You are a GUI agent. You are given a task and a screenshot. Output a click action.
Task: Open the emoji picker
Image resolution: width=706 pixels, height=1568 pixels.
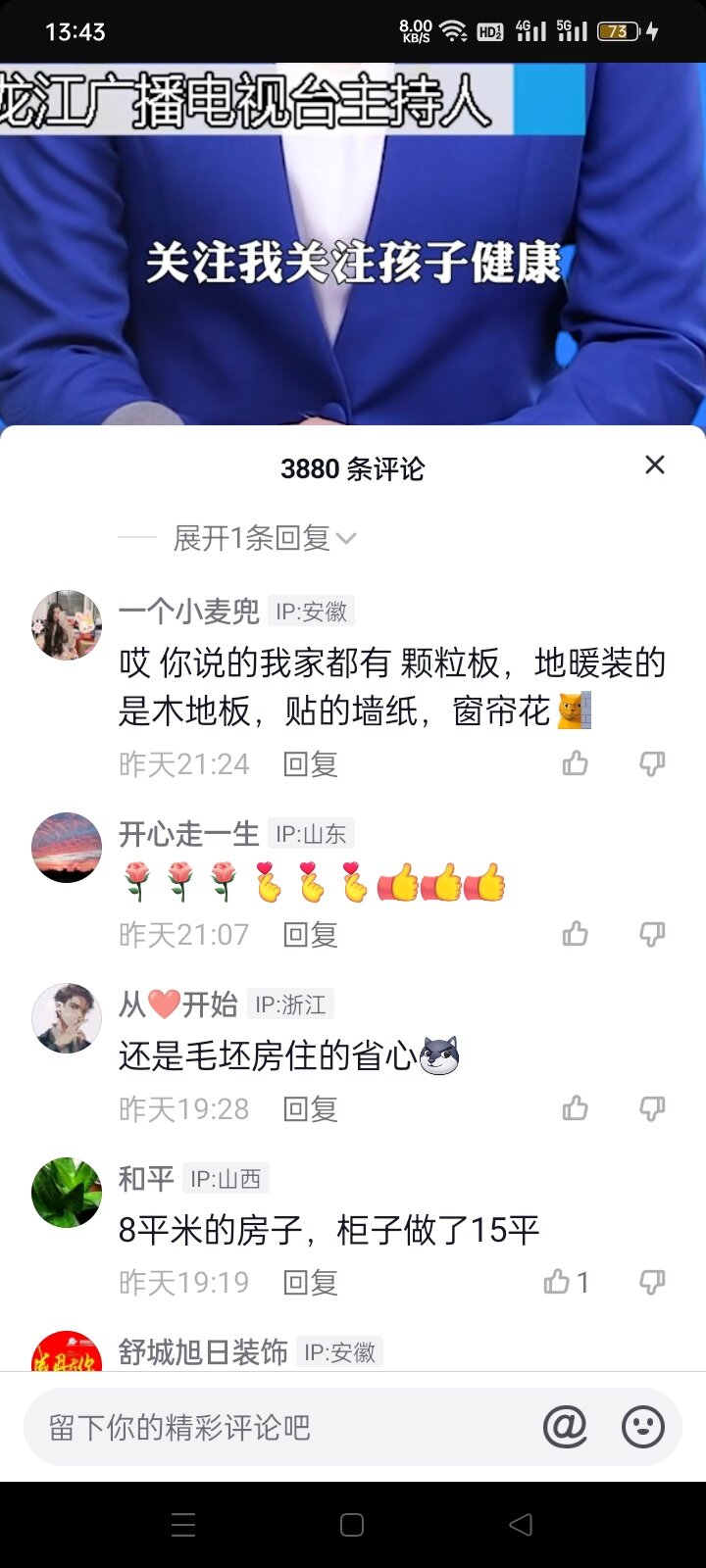pyautogui.click(x=643, y=1427)
